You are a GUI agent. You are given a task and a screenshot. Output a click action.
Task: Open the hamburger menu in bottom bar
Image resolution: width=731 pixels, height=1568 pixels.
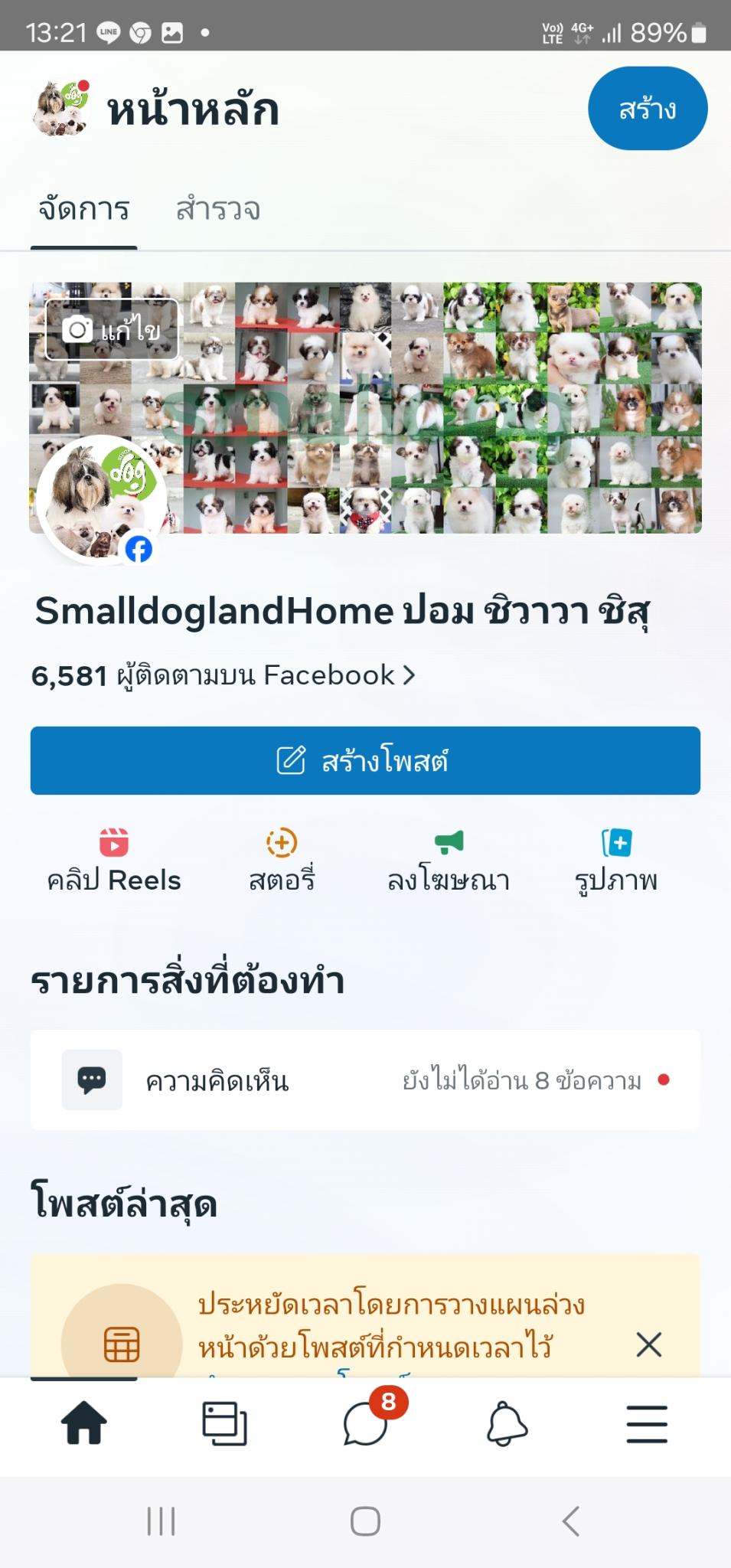coord(647,1423)
